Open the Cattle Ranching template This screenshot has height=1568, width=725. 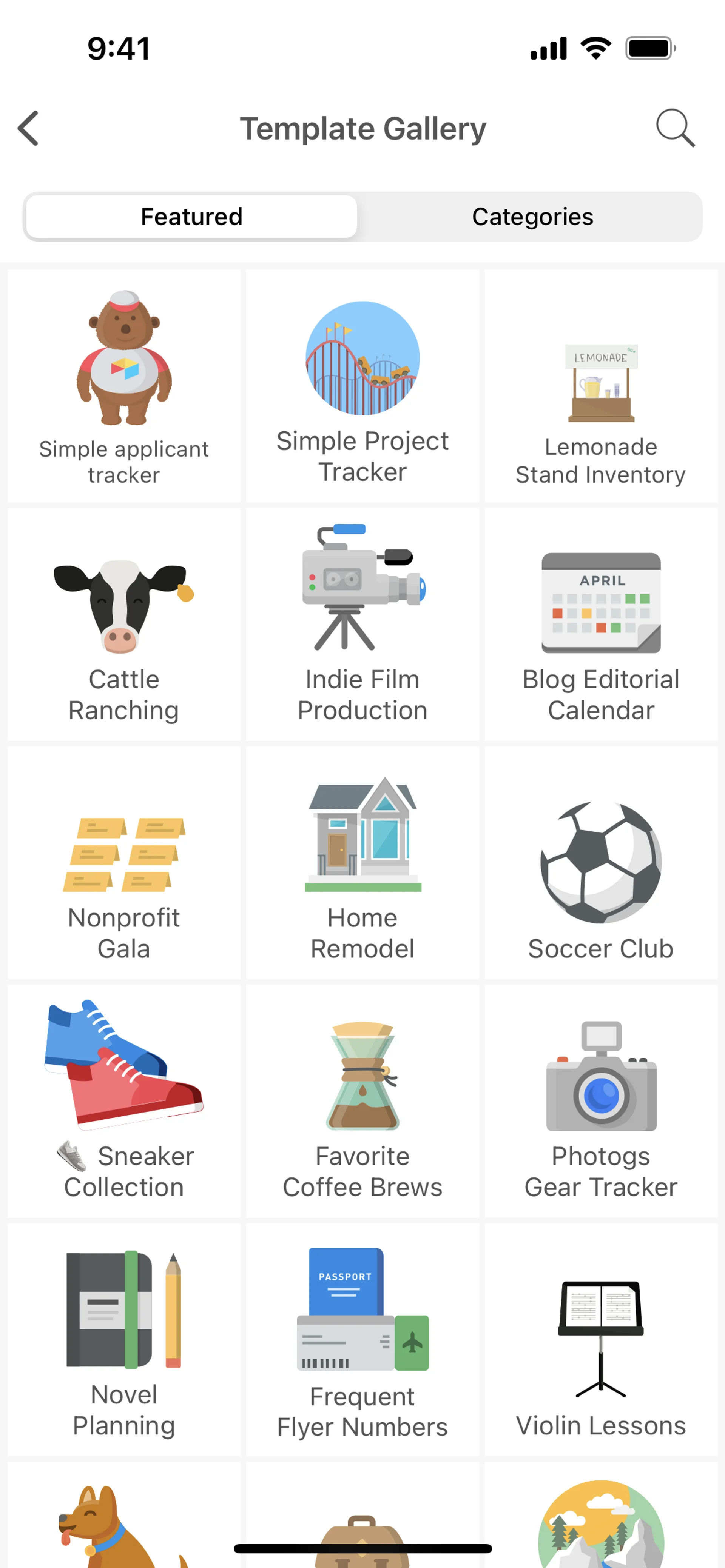click(x=124, y=625)
